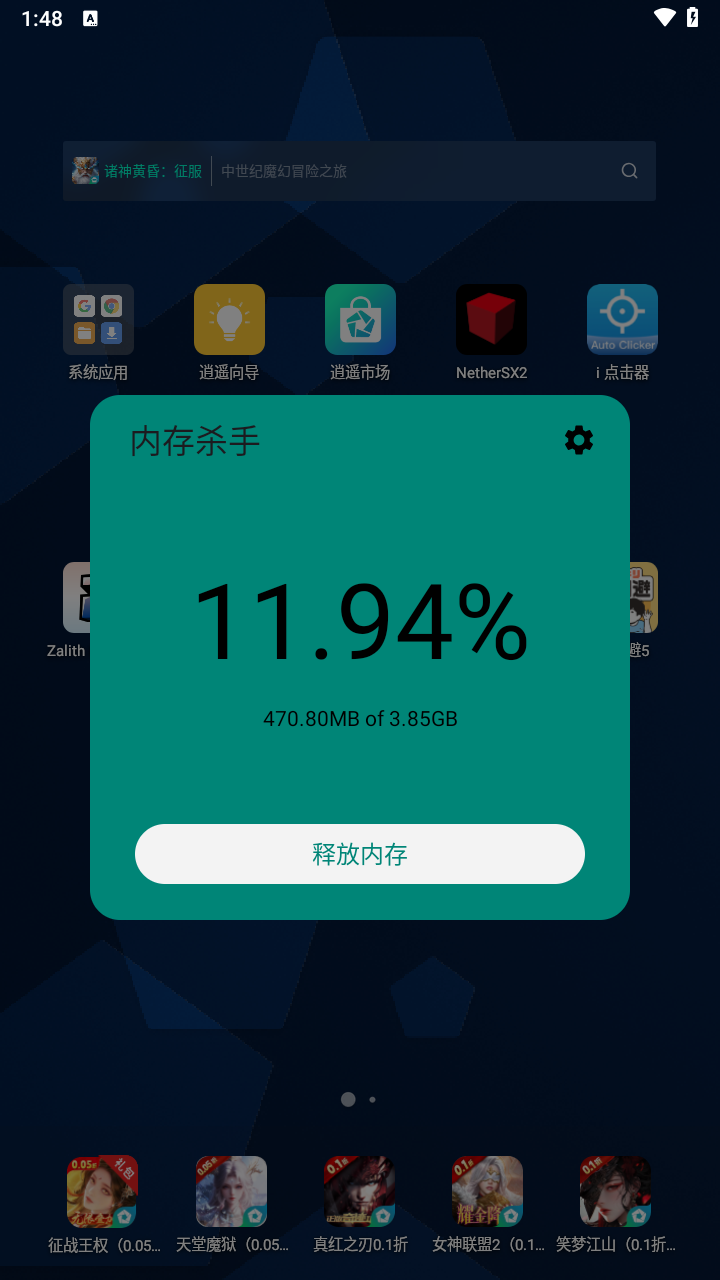Tap the 释放内存 button
This screenshot has width=720, height=1280.
click(x=360, y=854)
